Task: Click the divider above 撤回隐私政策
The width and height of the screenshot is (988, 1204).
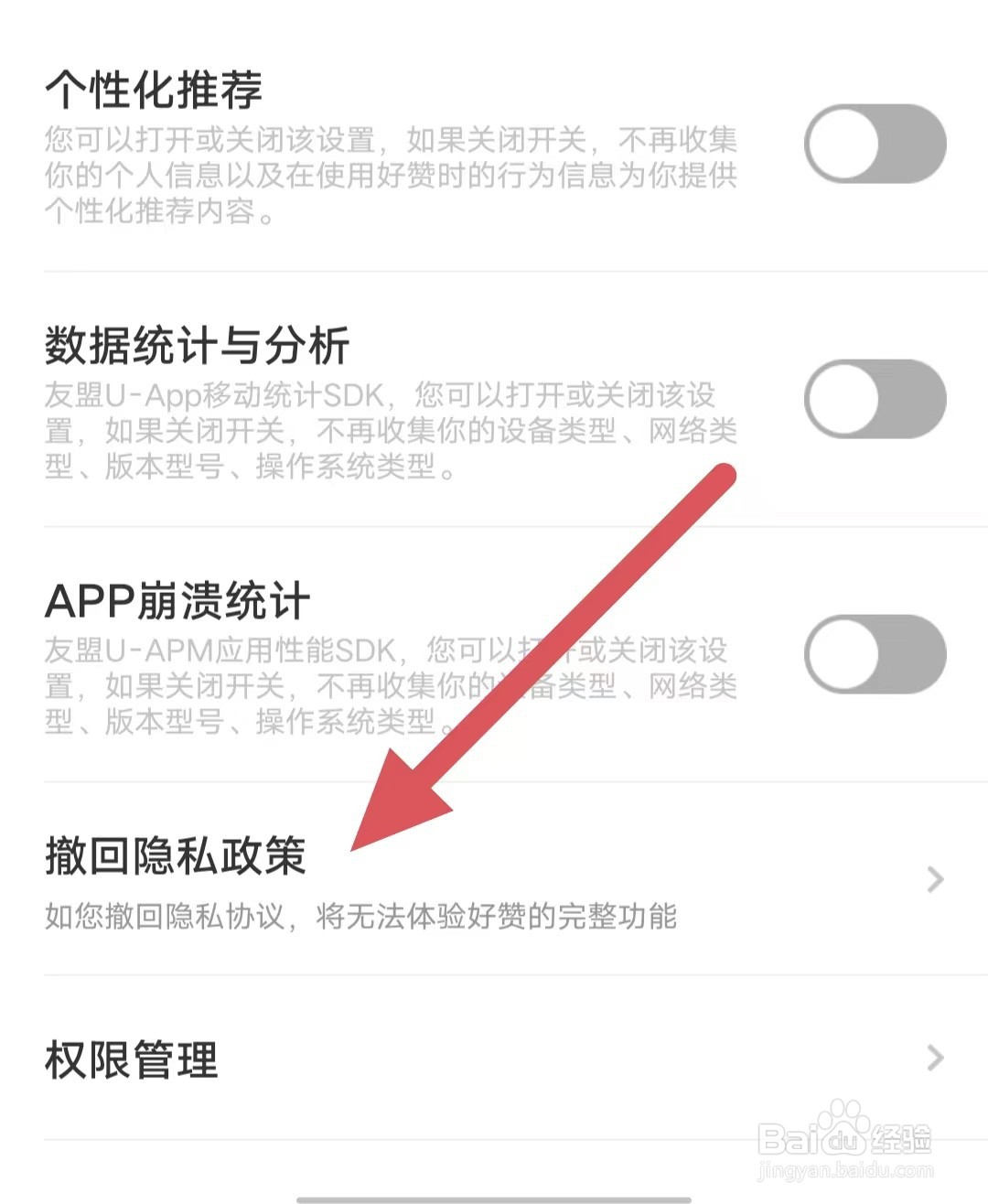Action: click(x=494, y=782)
